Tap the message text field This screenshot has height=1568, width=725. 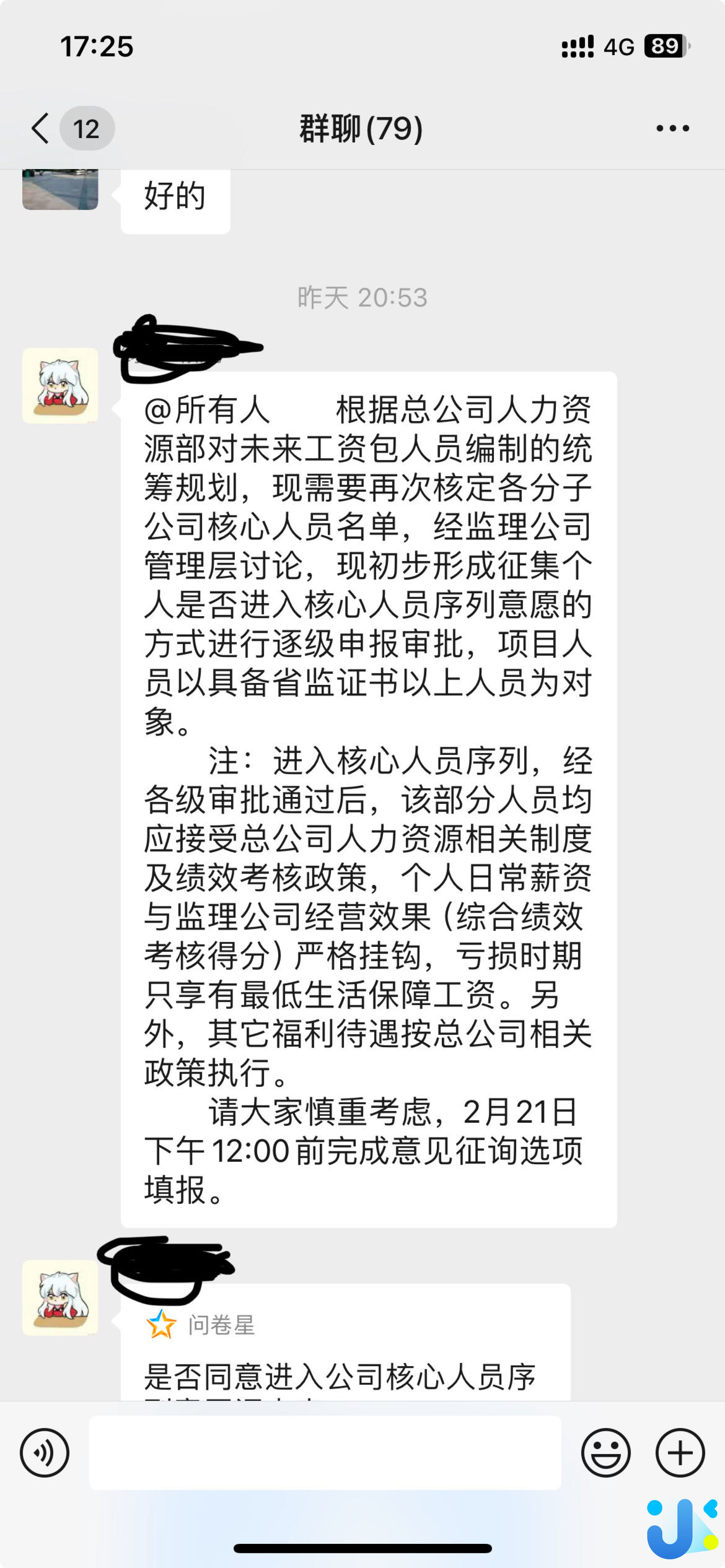pyautogui.click(x=325, y=1453)
